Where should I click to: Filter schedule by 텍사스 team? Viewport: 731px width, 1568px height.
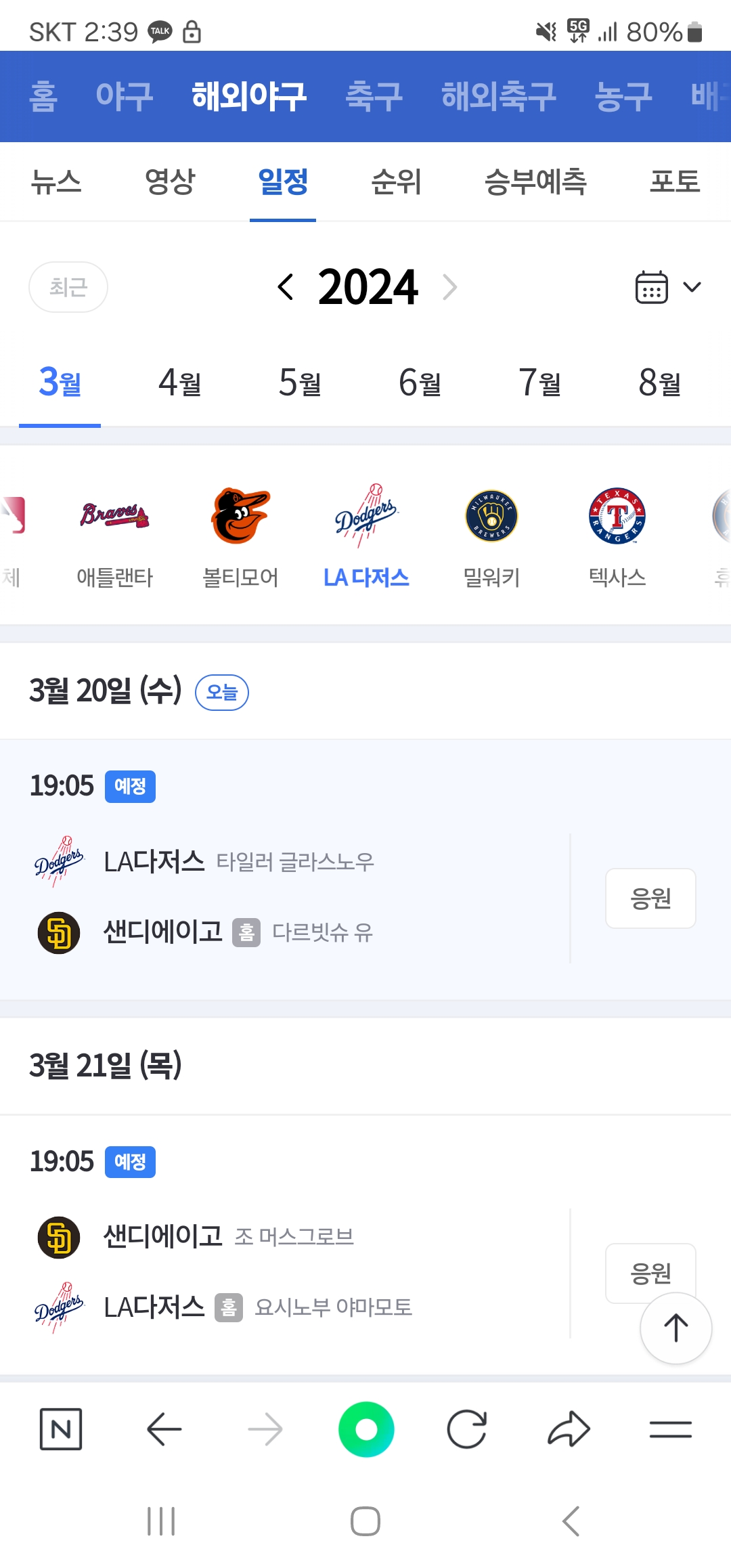[617, 536]
